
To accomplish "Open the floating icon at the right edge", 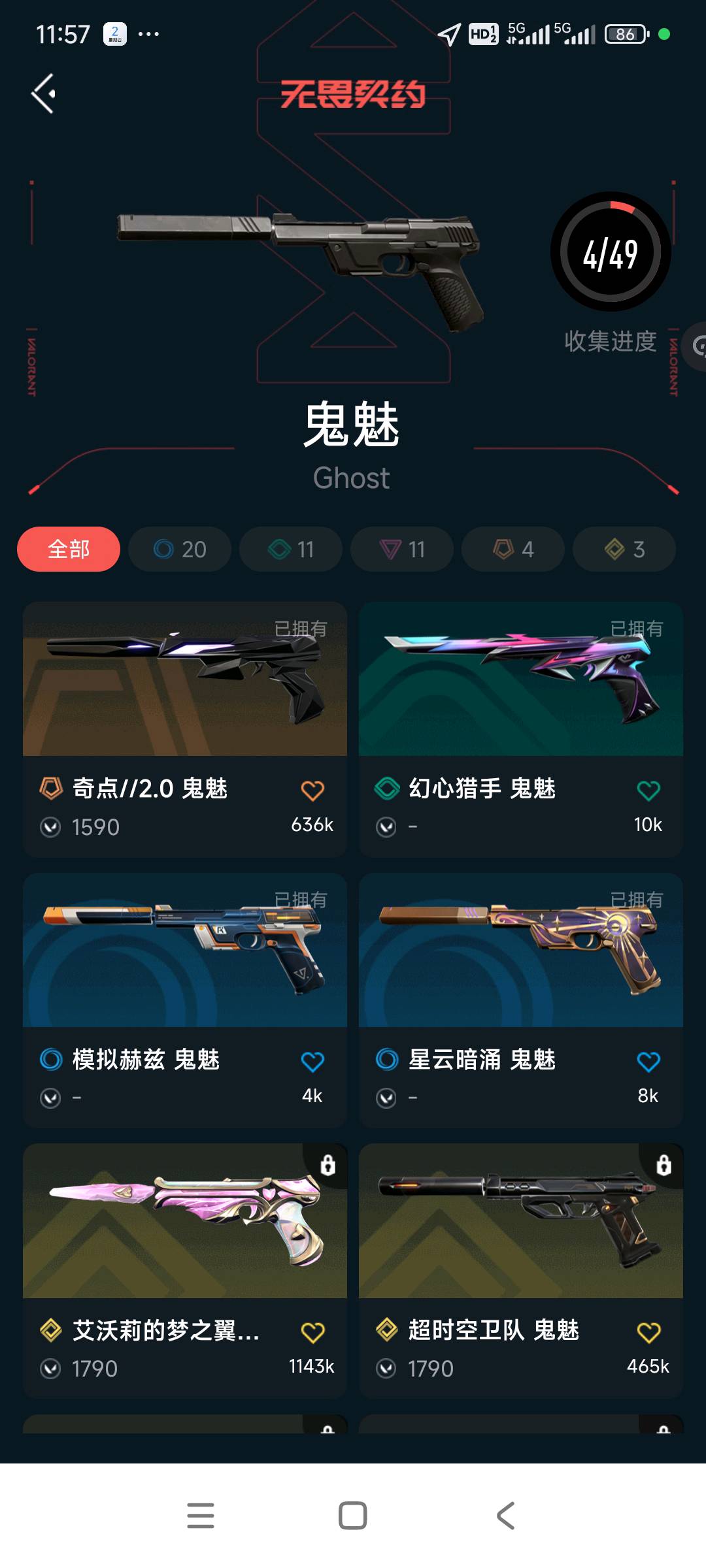I will tap(697, 346).
